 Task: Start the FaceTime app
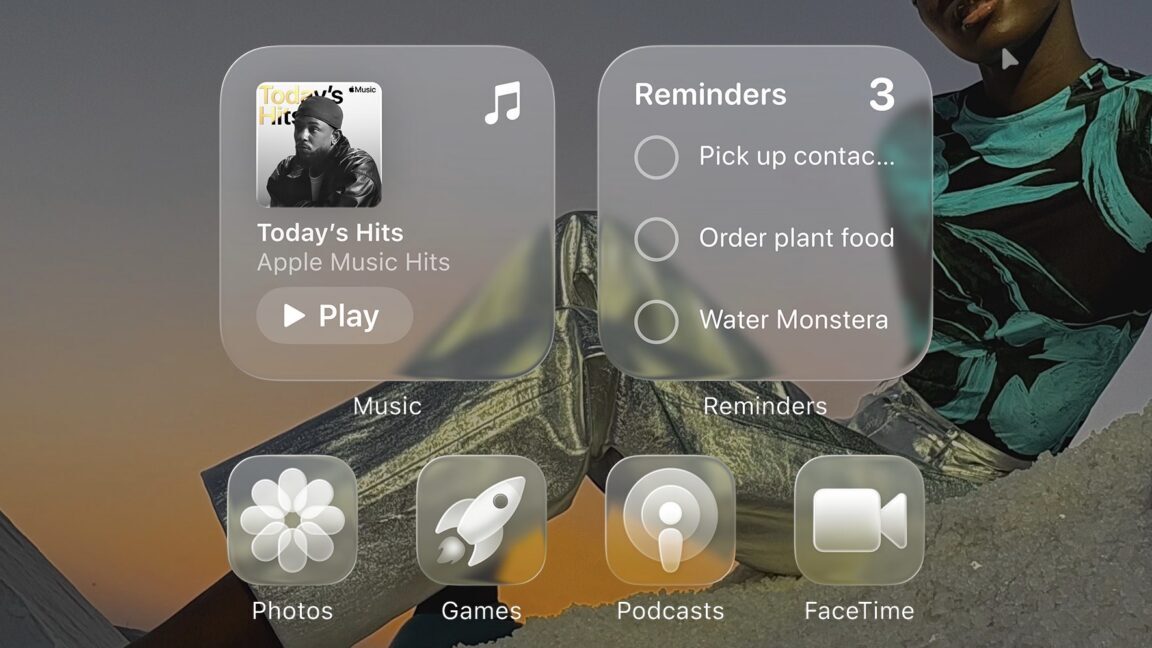[859, 520]
